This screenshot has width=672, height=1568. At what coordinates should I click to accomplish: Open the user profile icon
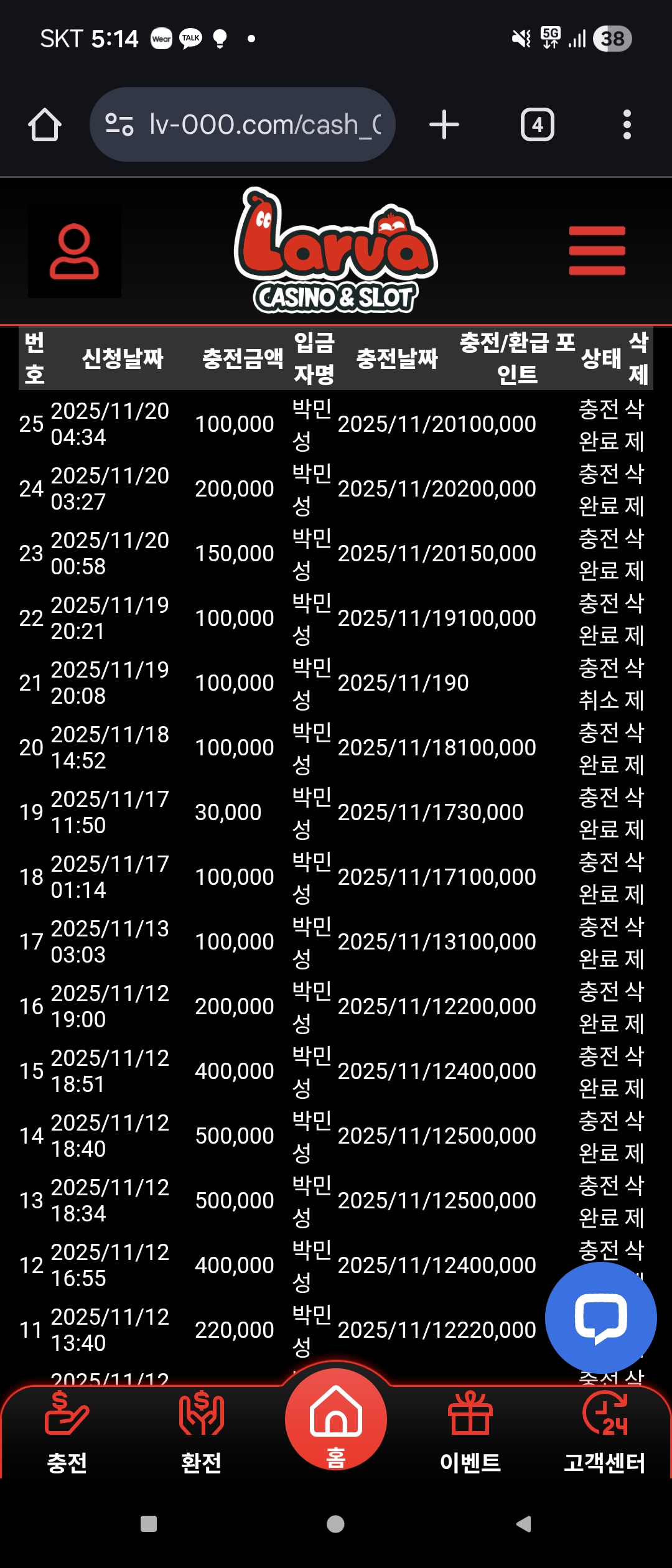[74, 251]
